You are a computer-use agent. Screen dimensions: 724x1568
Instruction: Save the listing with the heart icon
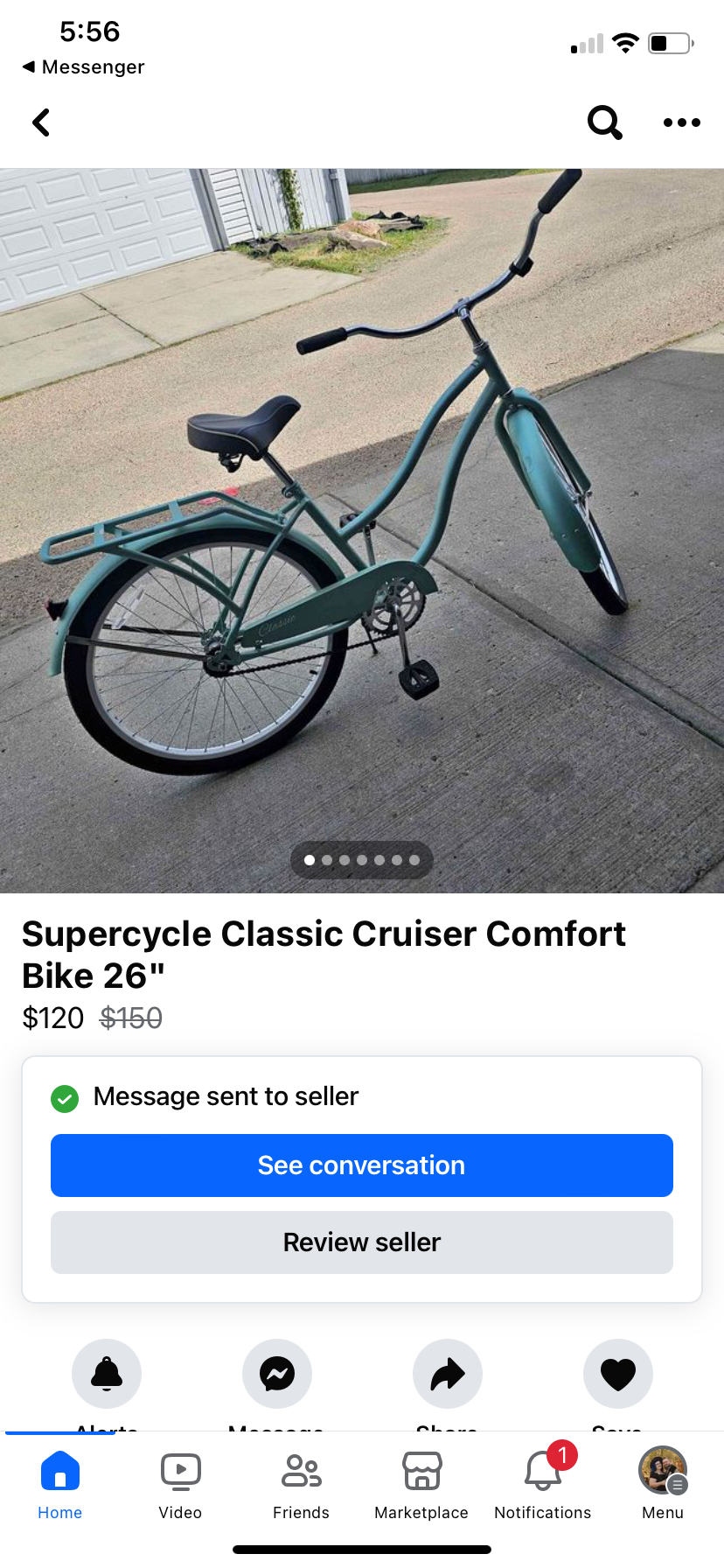point(618,1374)
